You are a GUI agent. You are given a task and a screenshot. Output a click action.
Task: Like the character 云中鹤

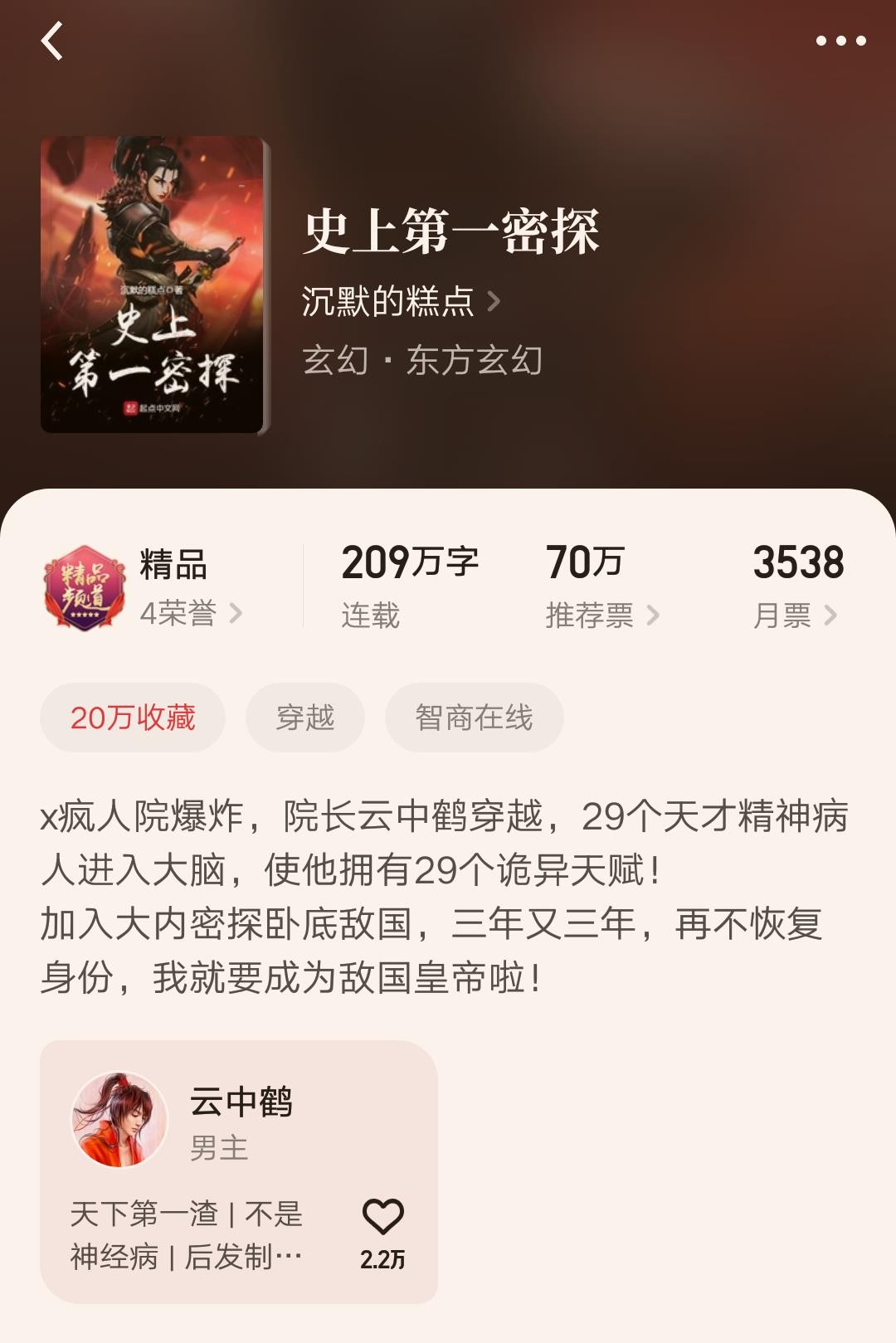pos(382,1219)
